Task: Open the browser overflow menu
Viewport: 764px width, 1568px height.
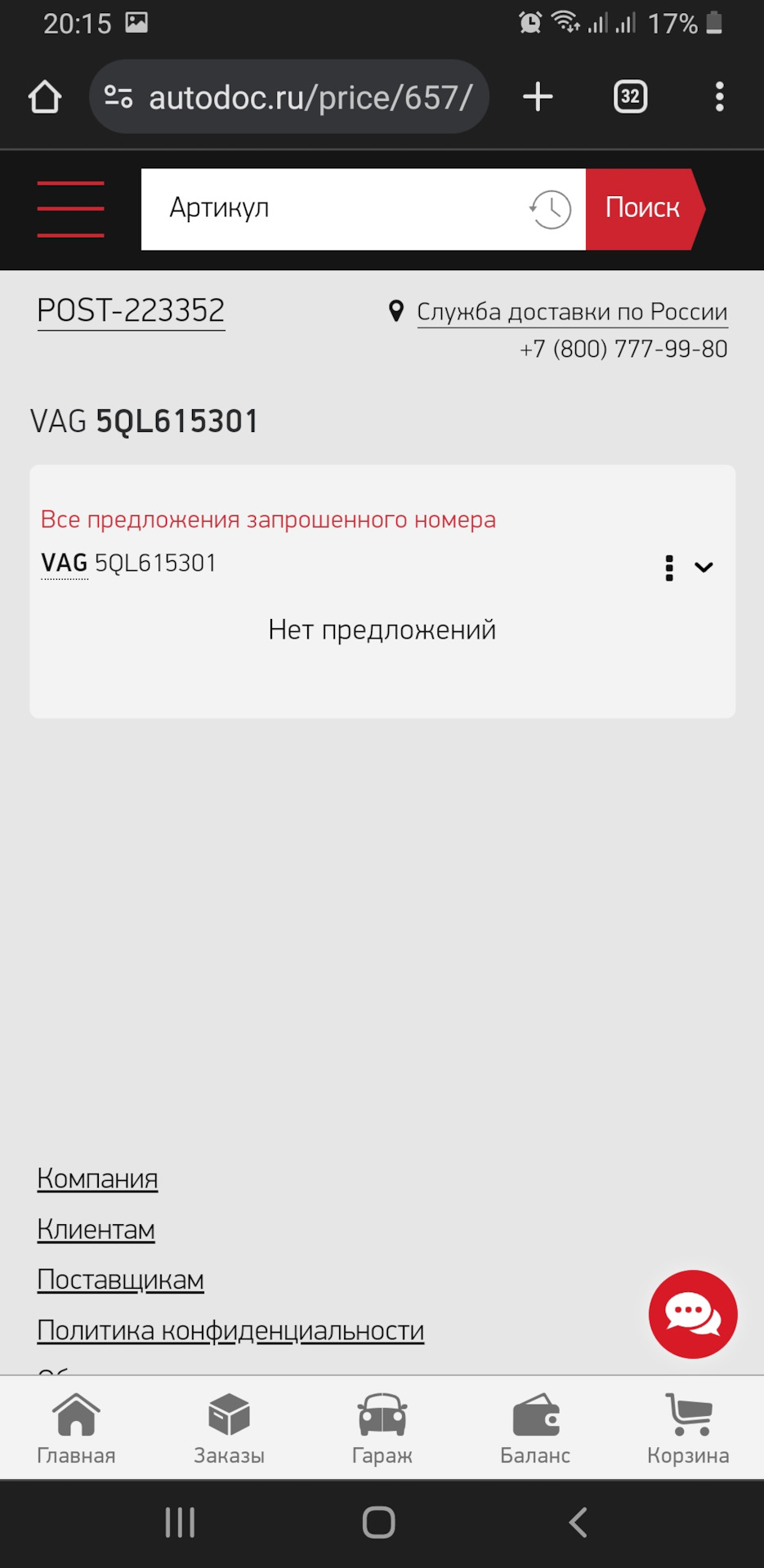Action: tap(719, 96)
